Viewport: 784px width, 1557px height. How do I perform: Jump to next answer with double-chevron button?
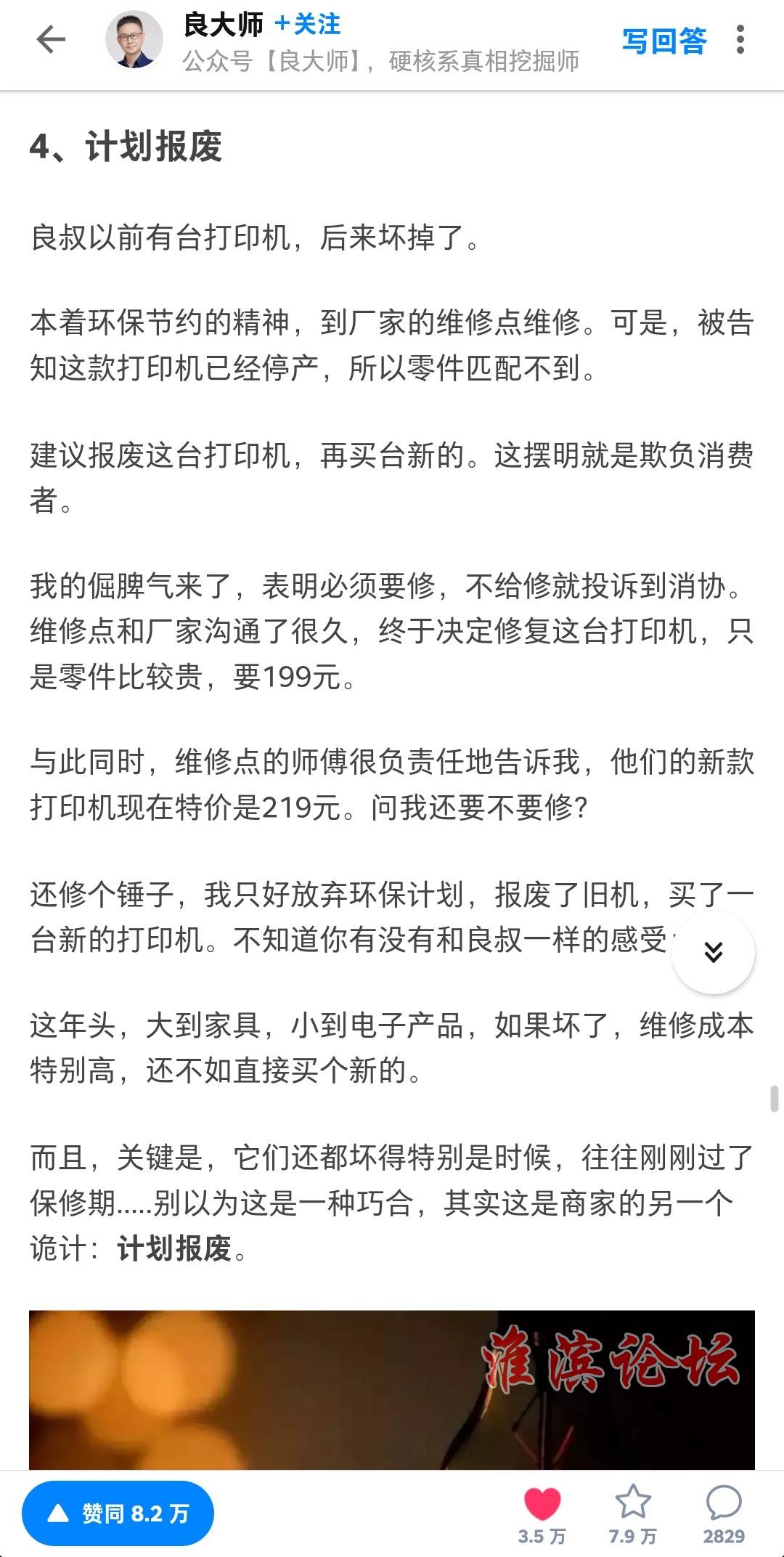pyautogui.click(x=714, y=952)
